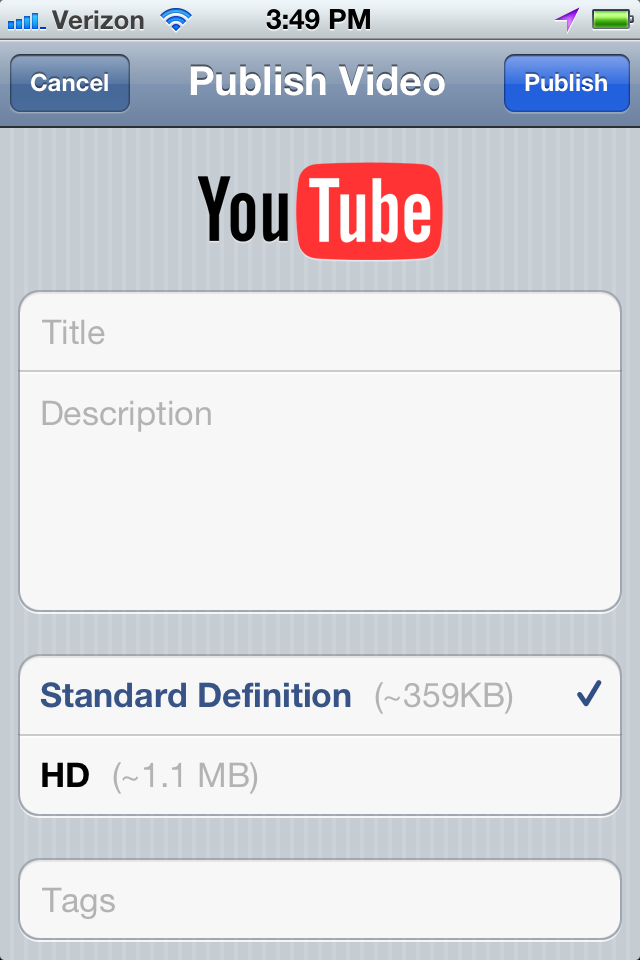640x960 pixels.
Task: Tap the blue Publish button
Action: pos(565,83)
